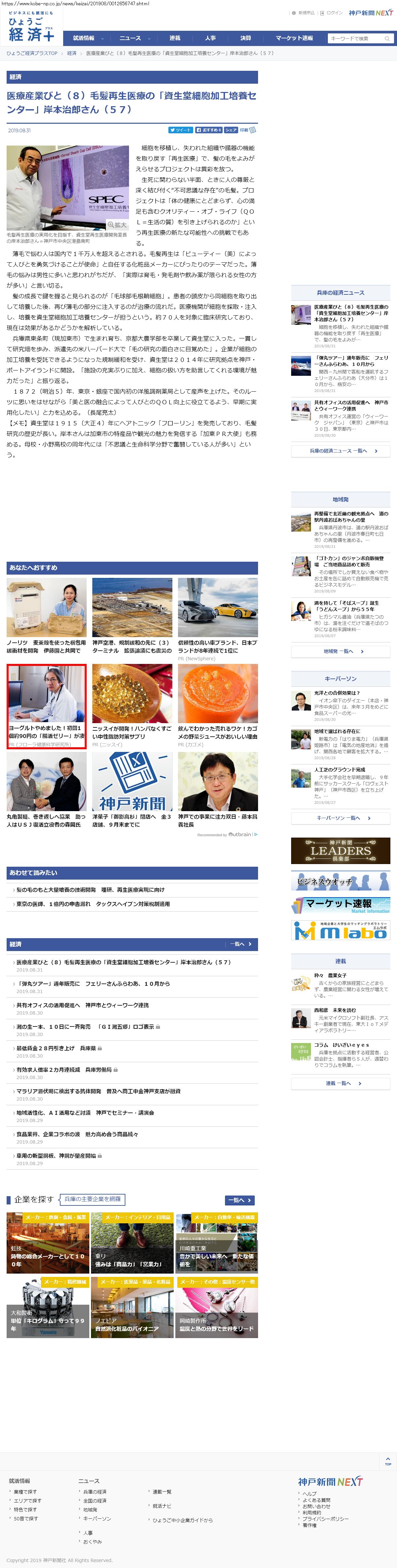Tap the マーケット速報 Market Information banner
The width and height of the screenshot is (397, 1568).
click(x=340, y=905)
